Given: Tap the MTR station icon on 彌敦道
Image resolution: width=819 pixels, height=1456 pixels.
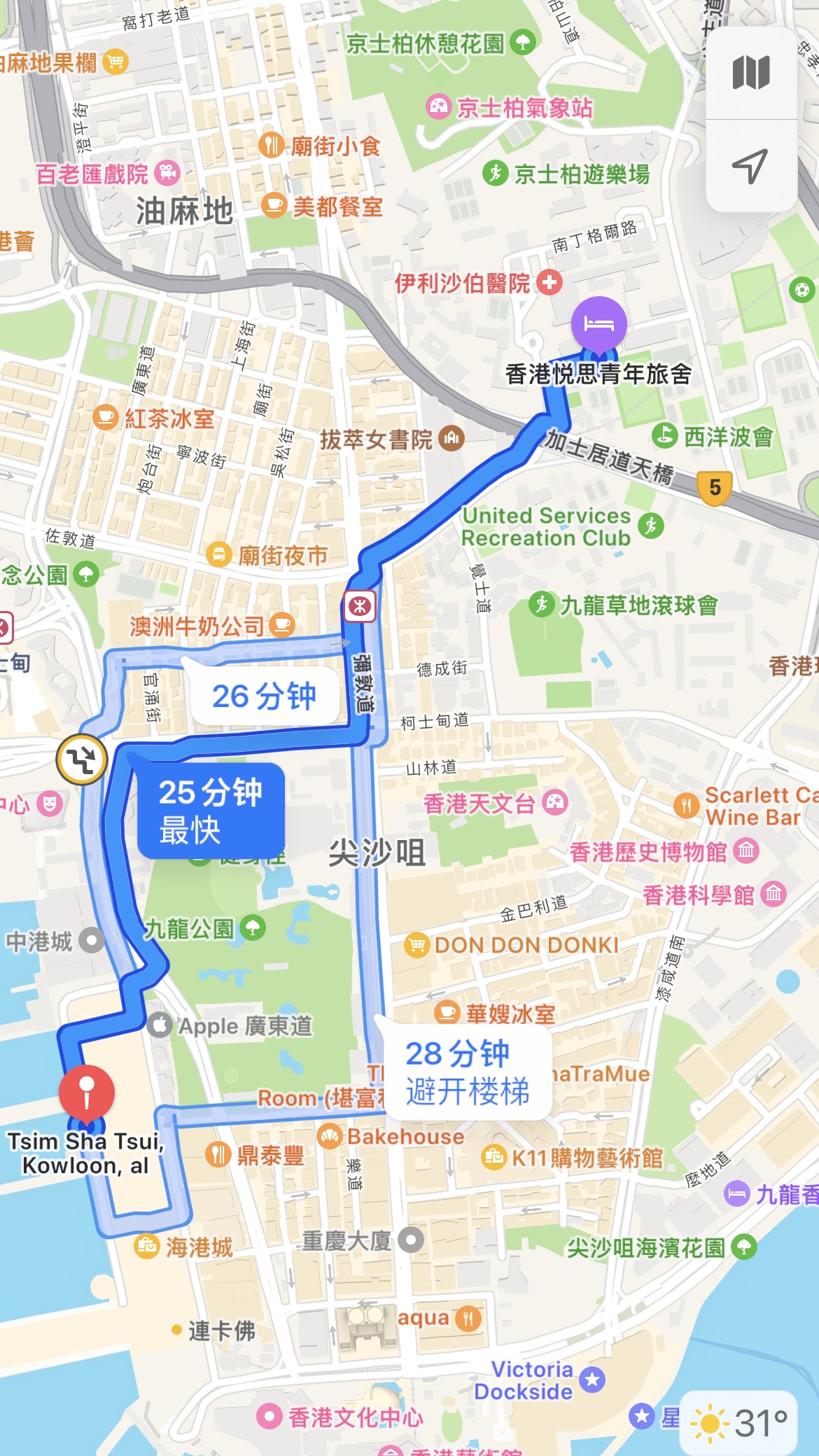Looking at the screenshot, I should pyautogui.click(x=360, y=606).
